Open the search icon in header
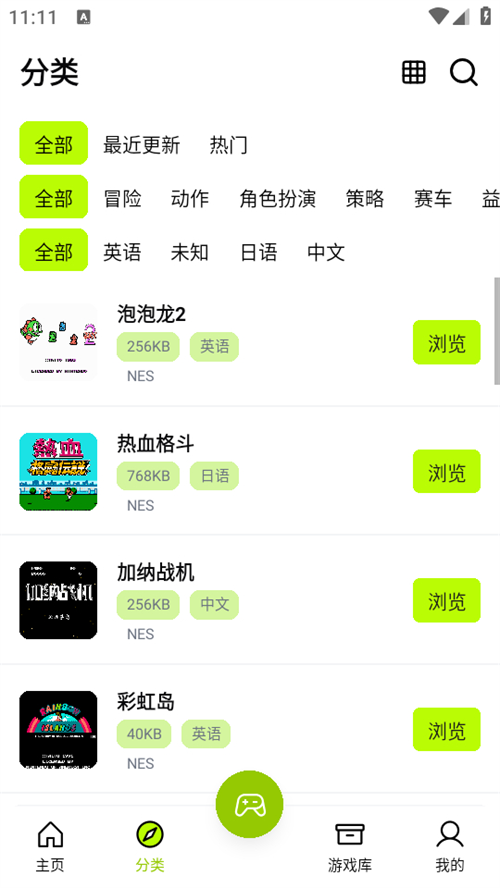The width and height of the screenshot is (500, 888). coord(464,72)
